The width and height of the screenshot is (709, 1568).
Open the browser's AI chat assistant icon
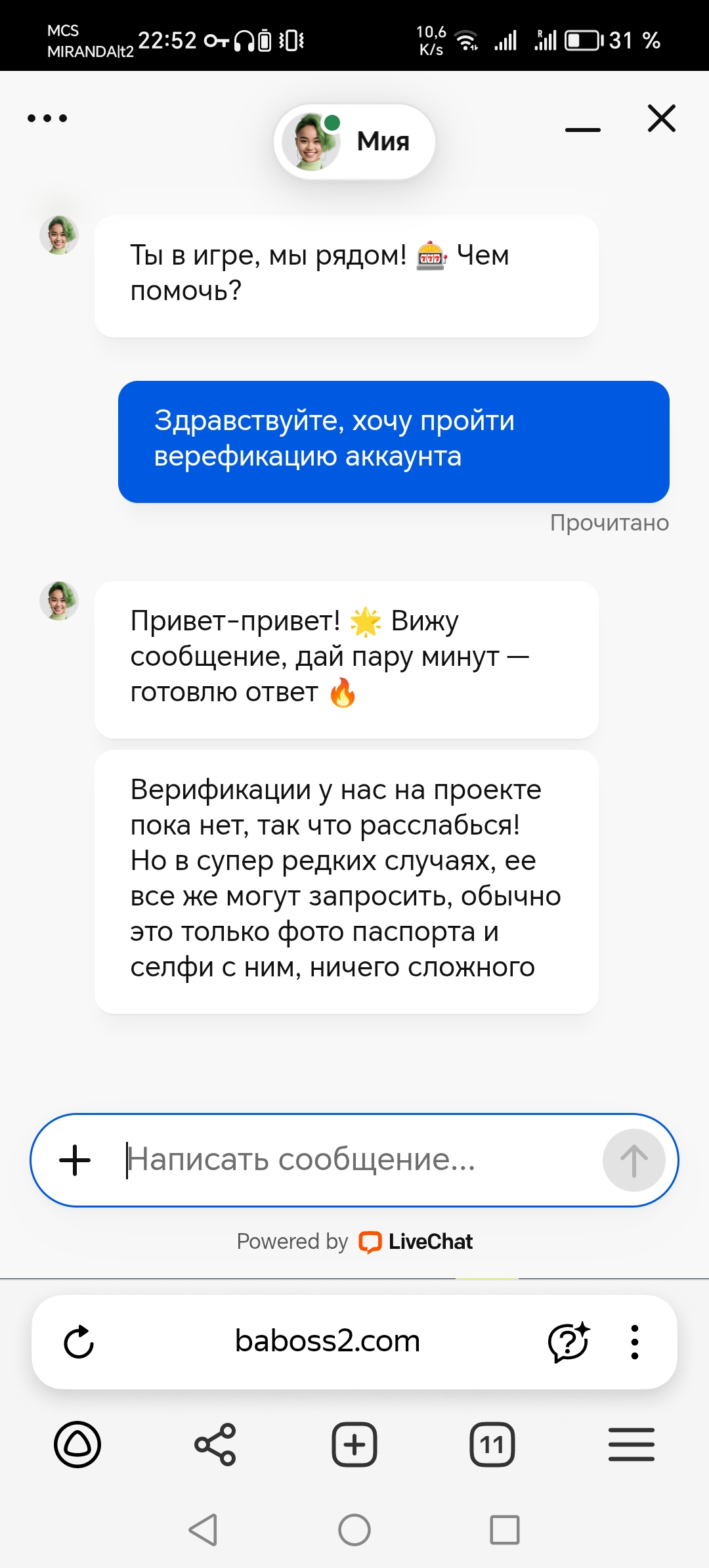[x=568, y=1341]
